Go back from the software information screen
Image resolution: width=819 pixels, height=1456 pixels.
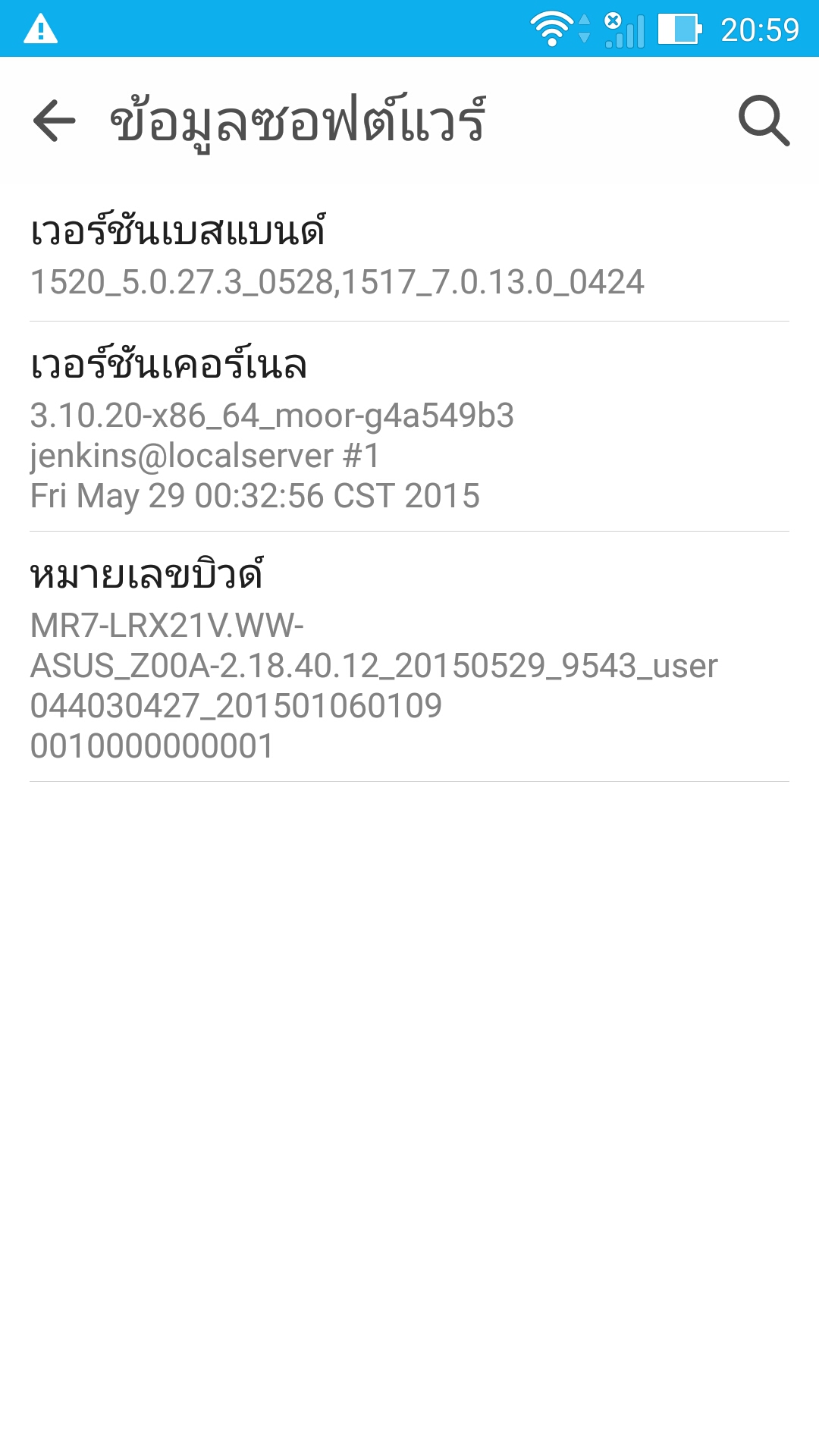click(x=55, y=121)
